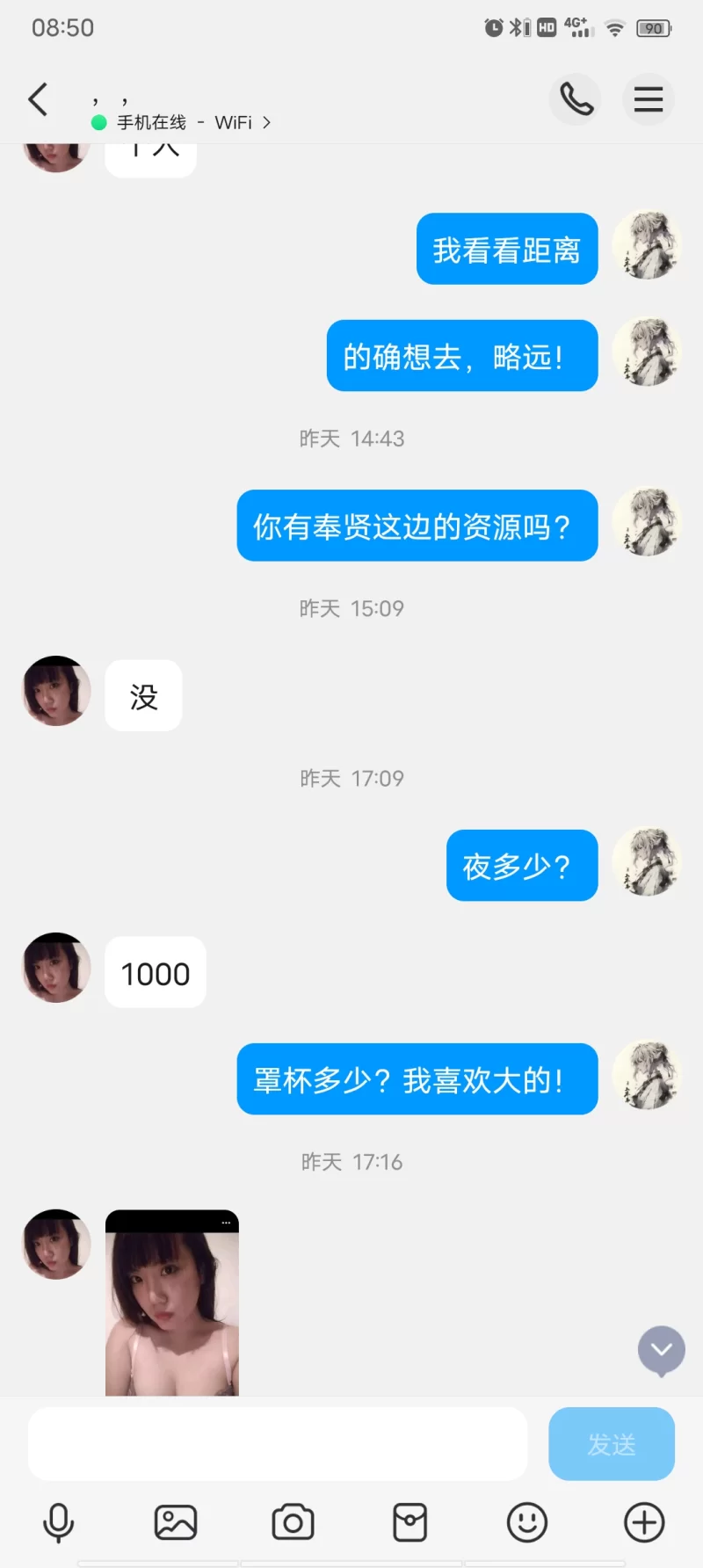Tap the red packet icon
Screen dimensions: 703x1568
pyautogui.click(x=409, y=1522)
